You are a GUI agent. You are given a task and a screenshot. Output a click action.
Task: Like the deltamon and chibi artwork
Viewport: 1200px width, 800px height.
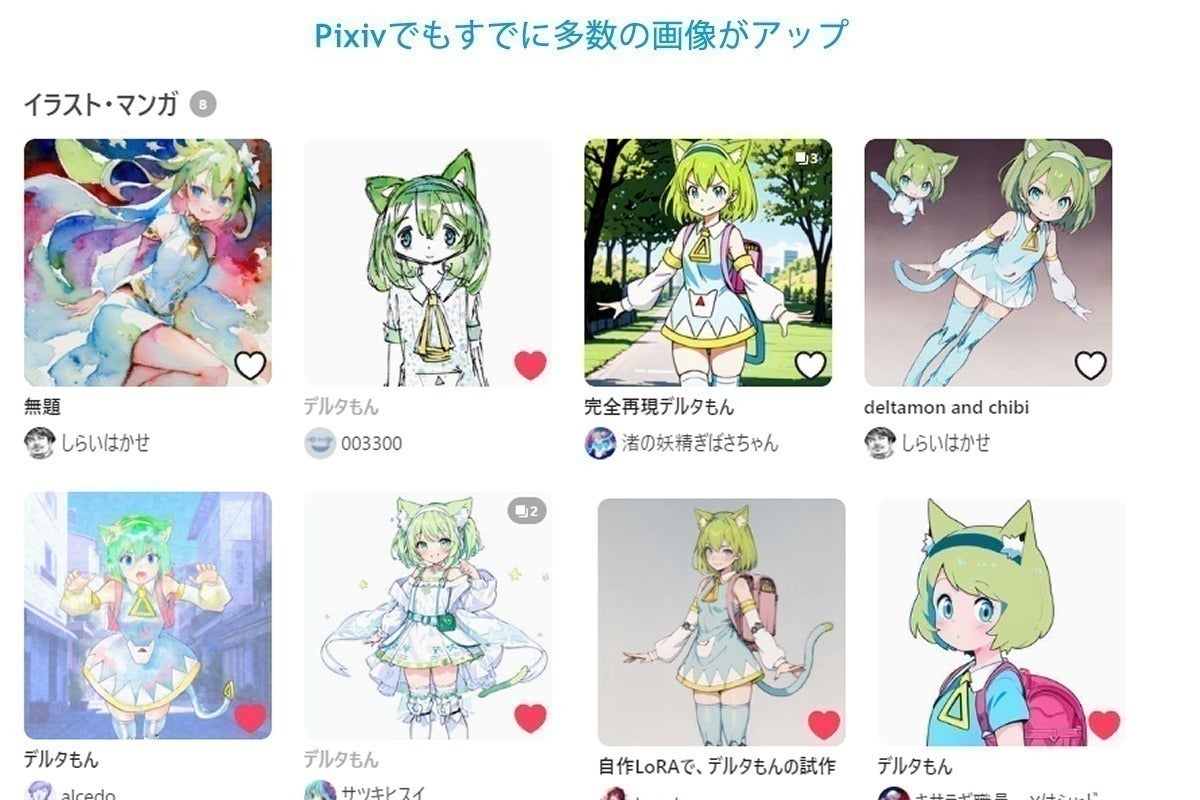pos(1090,365)
